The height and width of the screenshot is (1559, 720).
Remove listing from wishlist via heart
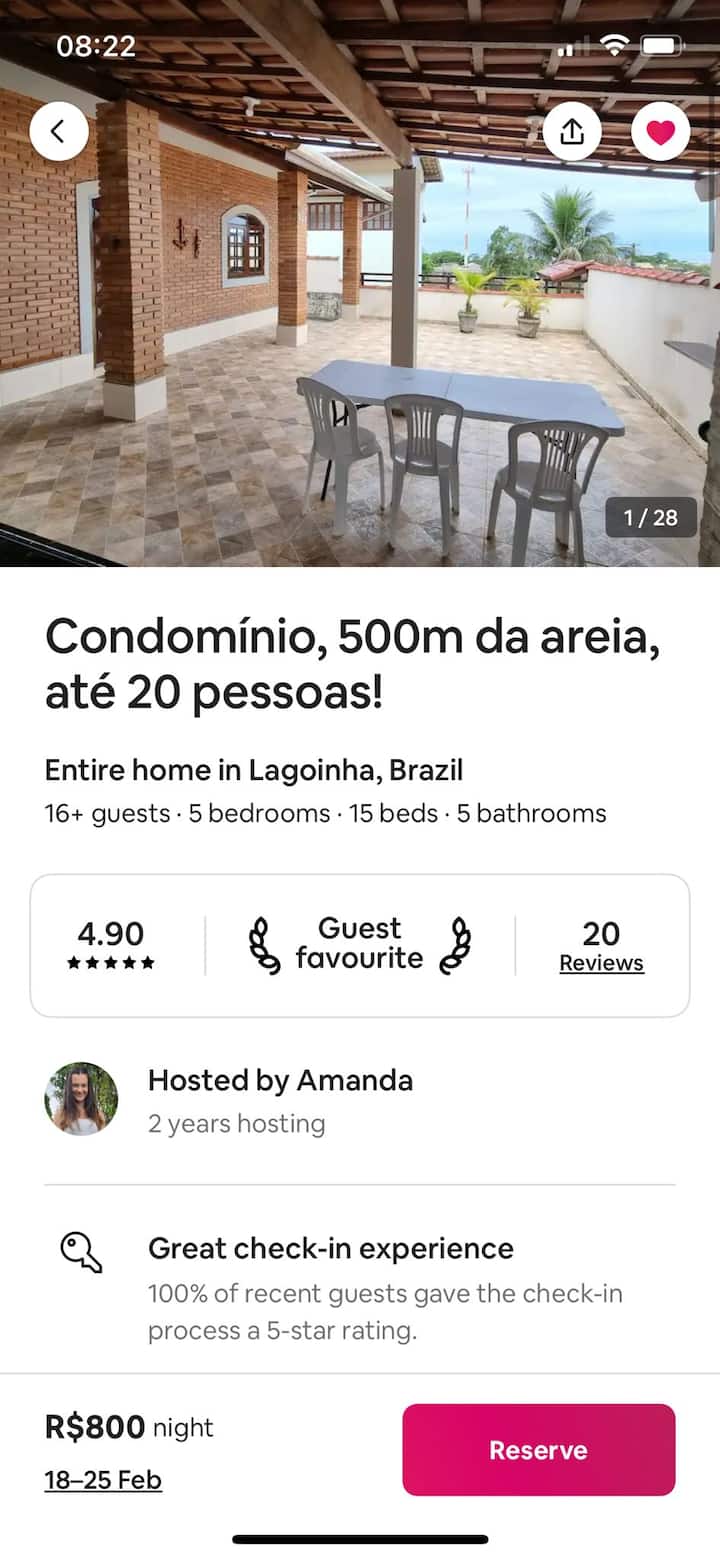click(660, 131)
